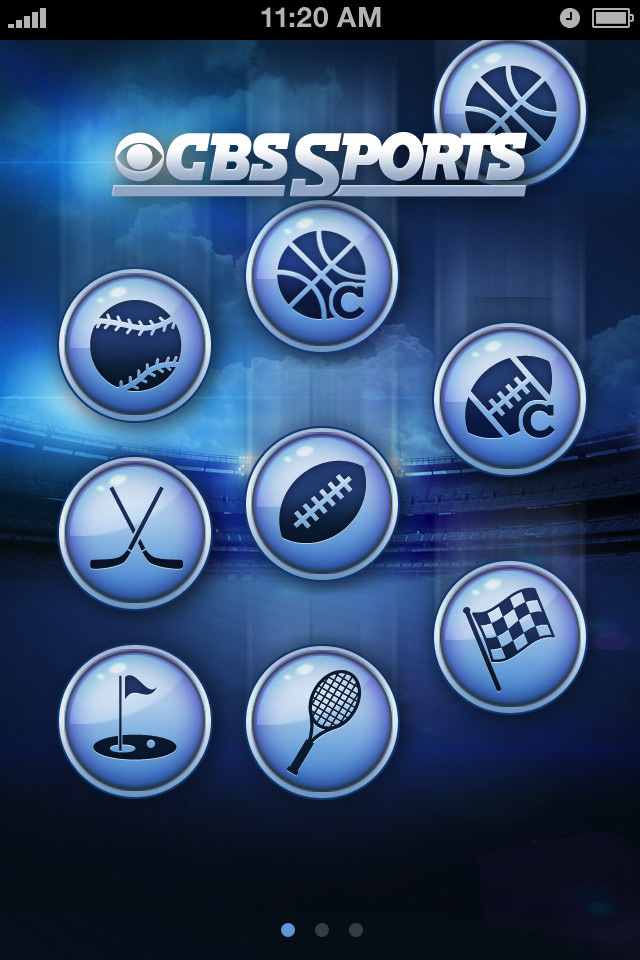Open the checkered flag racing icon
Screen dimensions: 640x960
pyautogui.click(x=510, y=637)
